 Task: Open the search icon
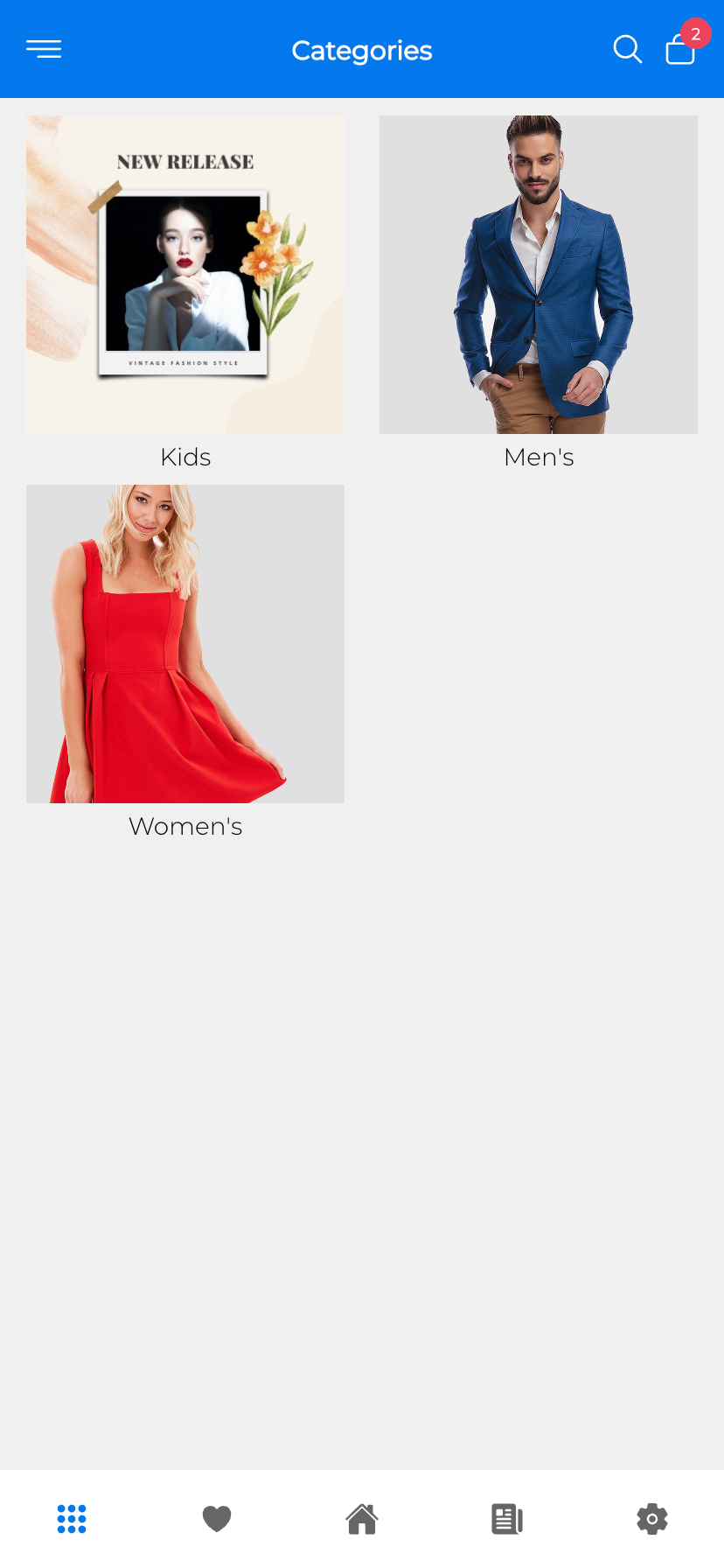(x=627, y=50)
